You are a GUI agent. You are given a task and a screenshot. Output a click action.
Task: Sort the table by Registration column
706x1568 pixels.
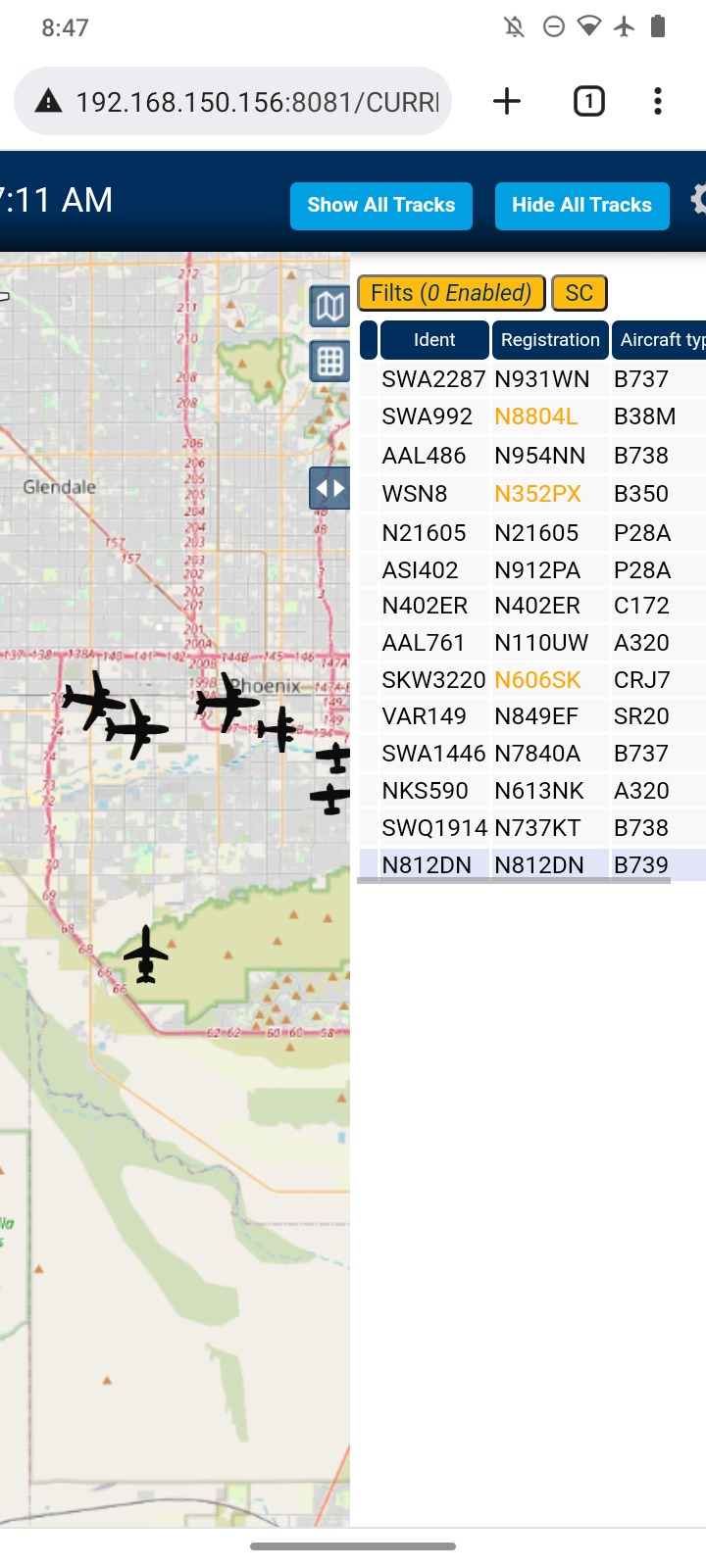(x=550, y=340)
